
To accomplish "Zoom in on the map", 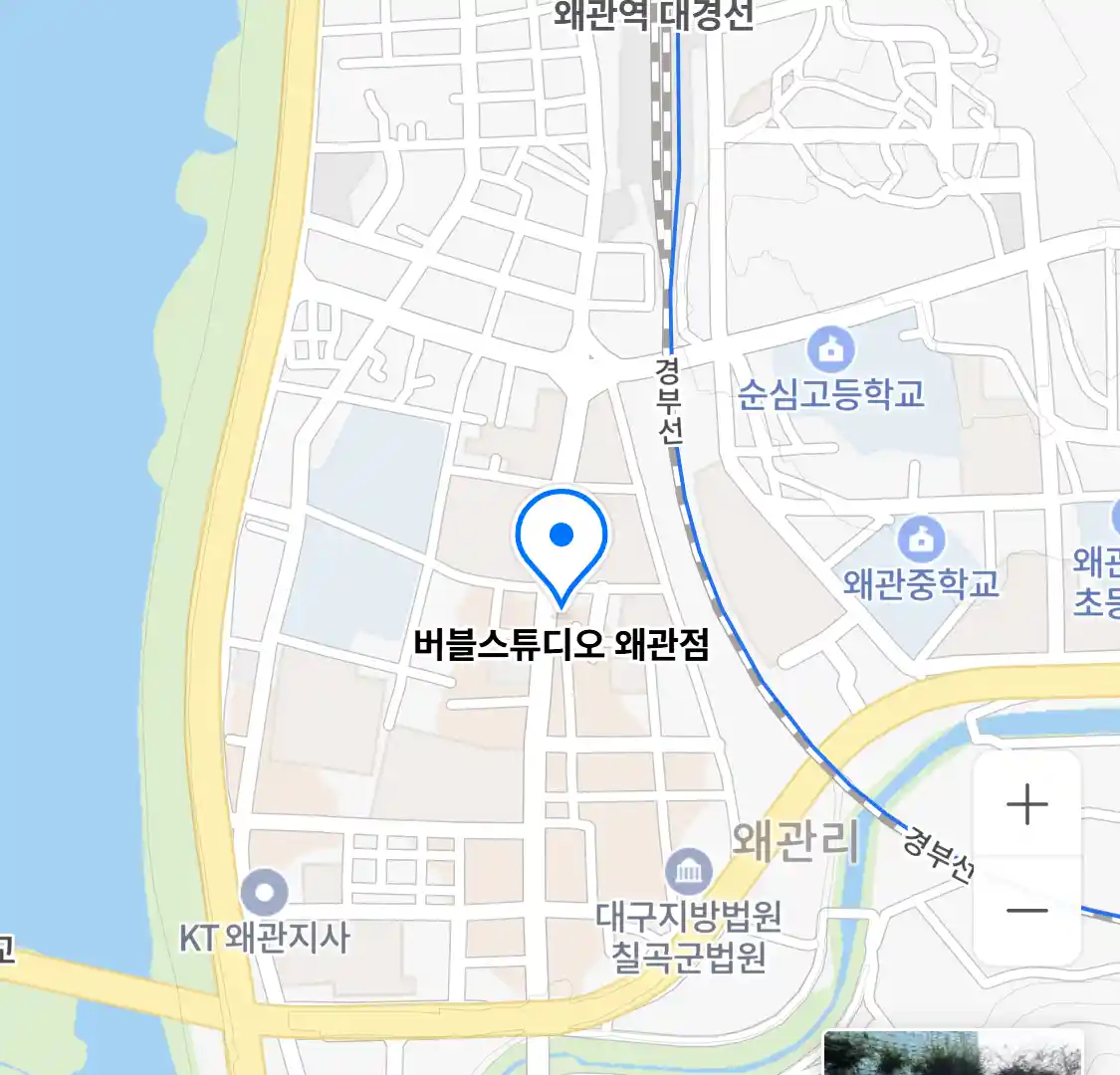I will coord(1026,804).
